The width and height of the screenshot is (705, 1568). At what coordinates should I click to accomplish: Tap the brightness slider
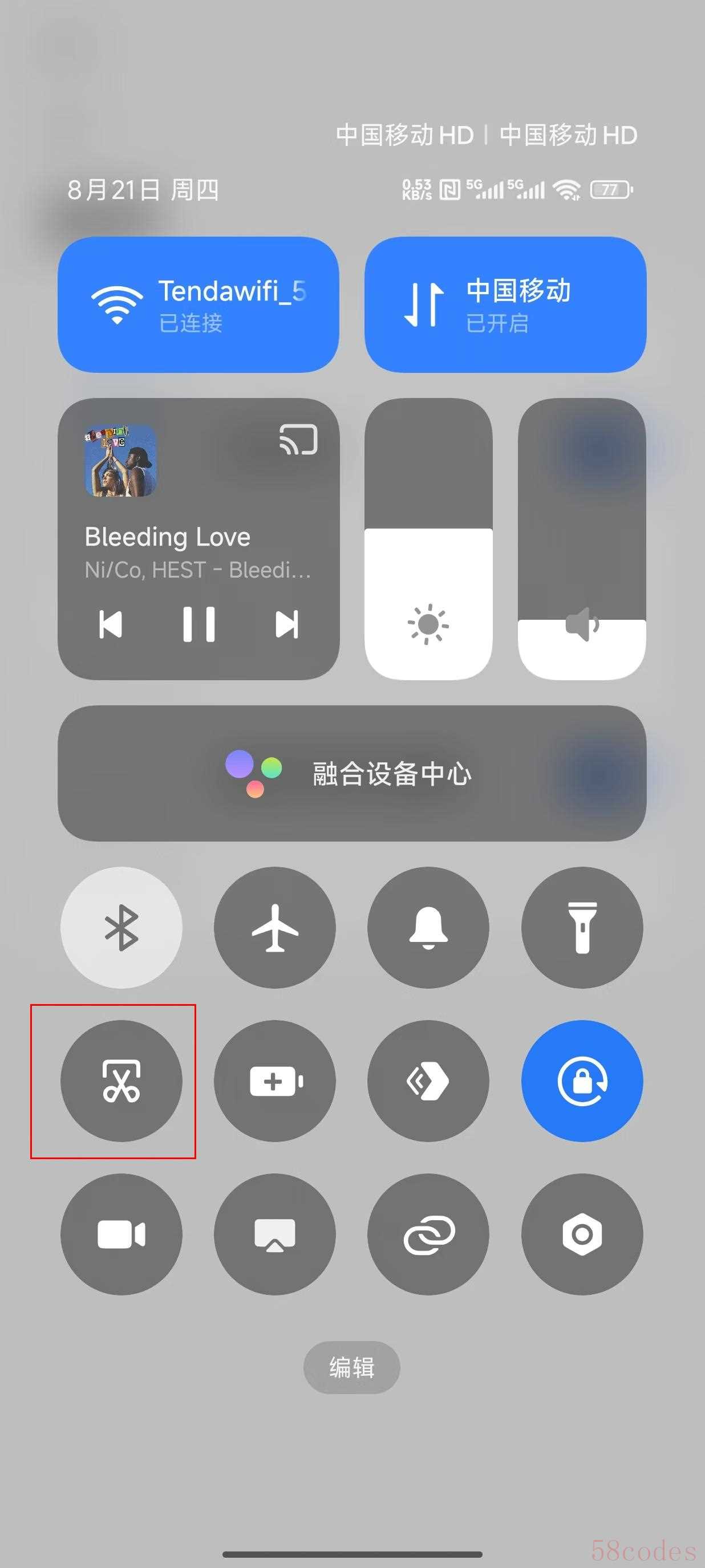coord(428,539)
